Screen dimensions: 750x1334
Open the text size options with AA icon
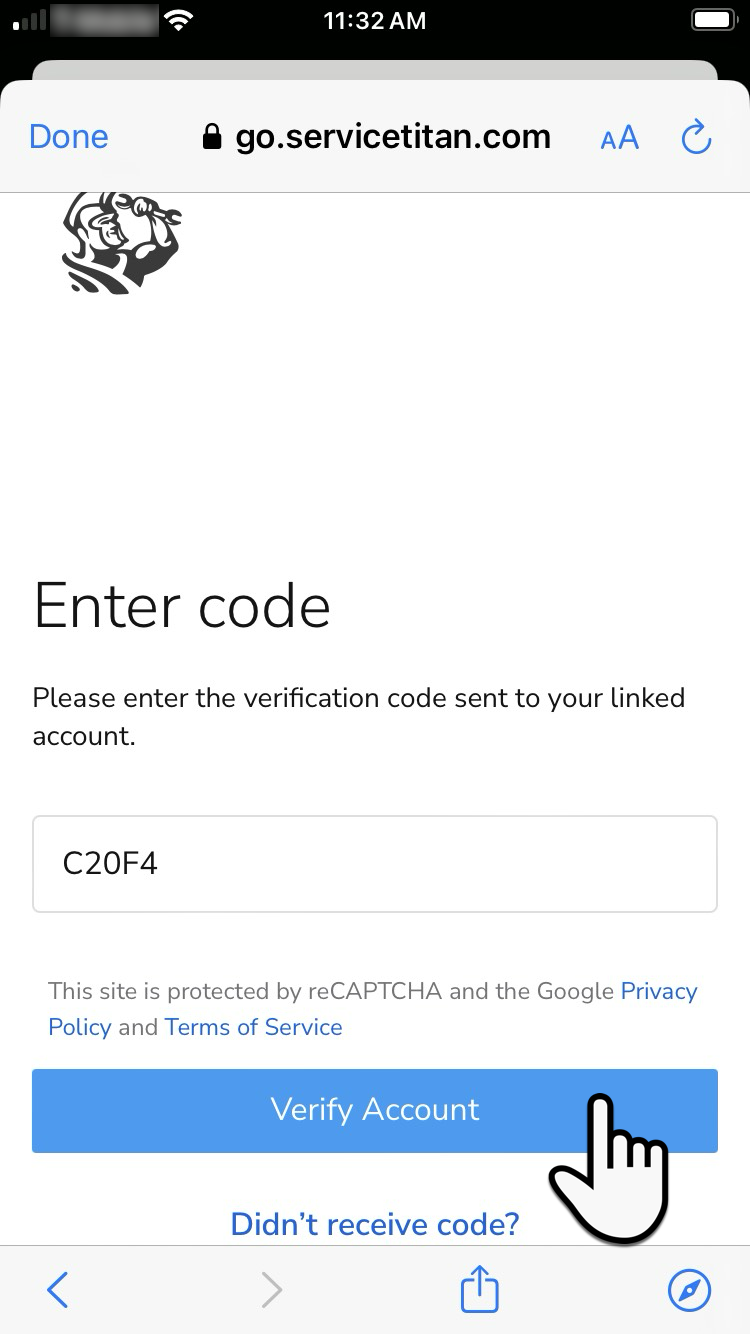619,138
